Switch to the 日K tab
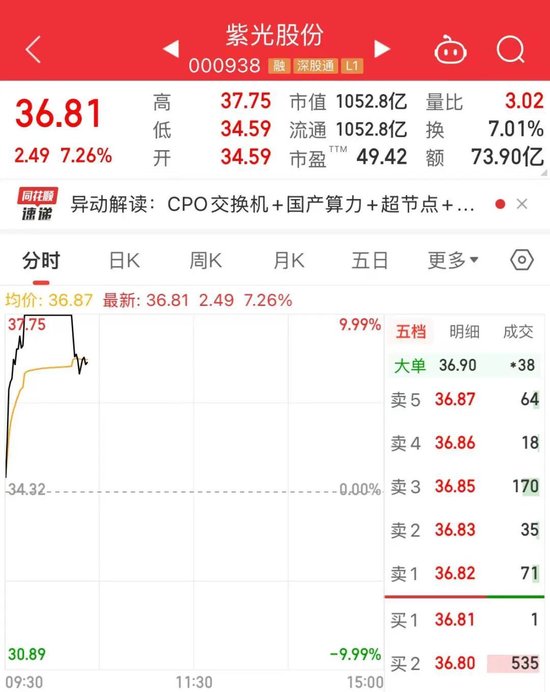This screenshot has height=692, width=550. point(124,260)
